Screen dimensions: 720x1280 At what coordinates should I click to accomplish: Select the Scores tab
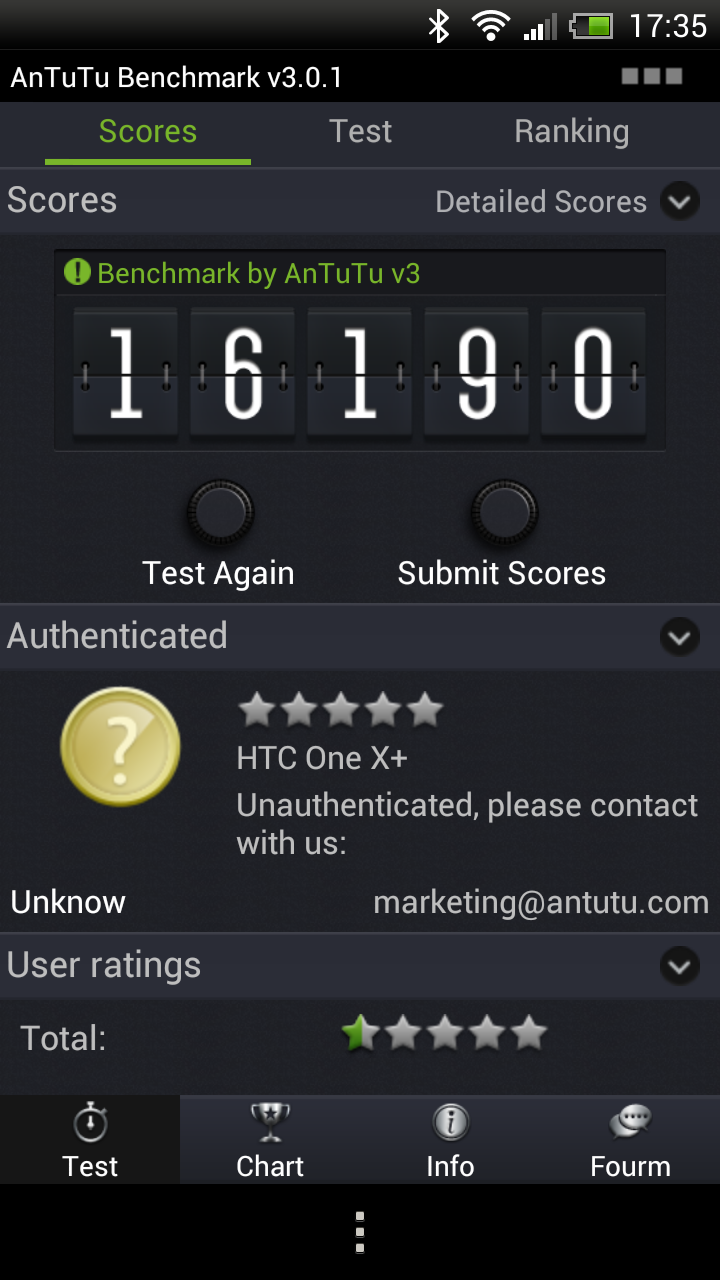(x=148, y=132)
